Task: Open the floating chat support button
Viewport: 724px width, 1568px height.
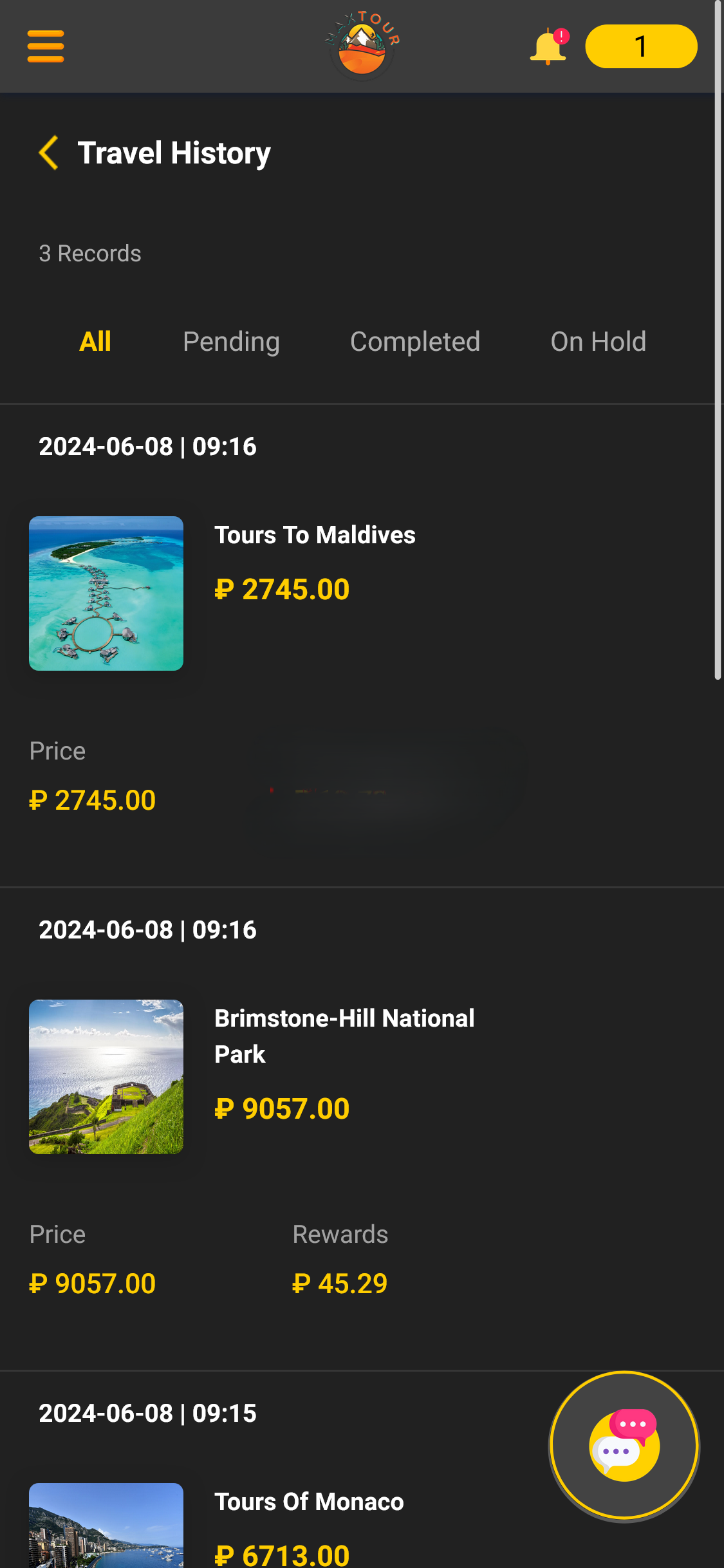Action: (624, 1446)
